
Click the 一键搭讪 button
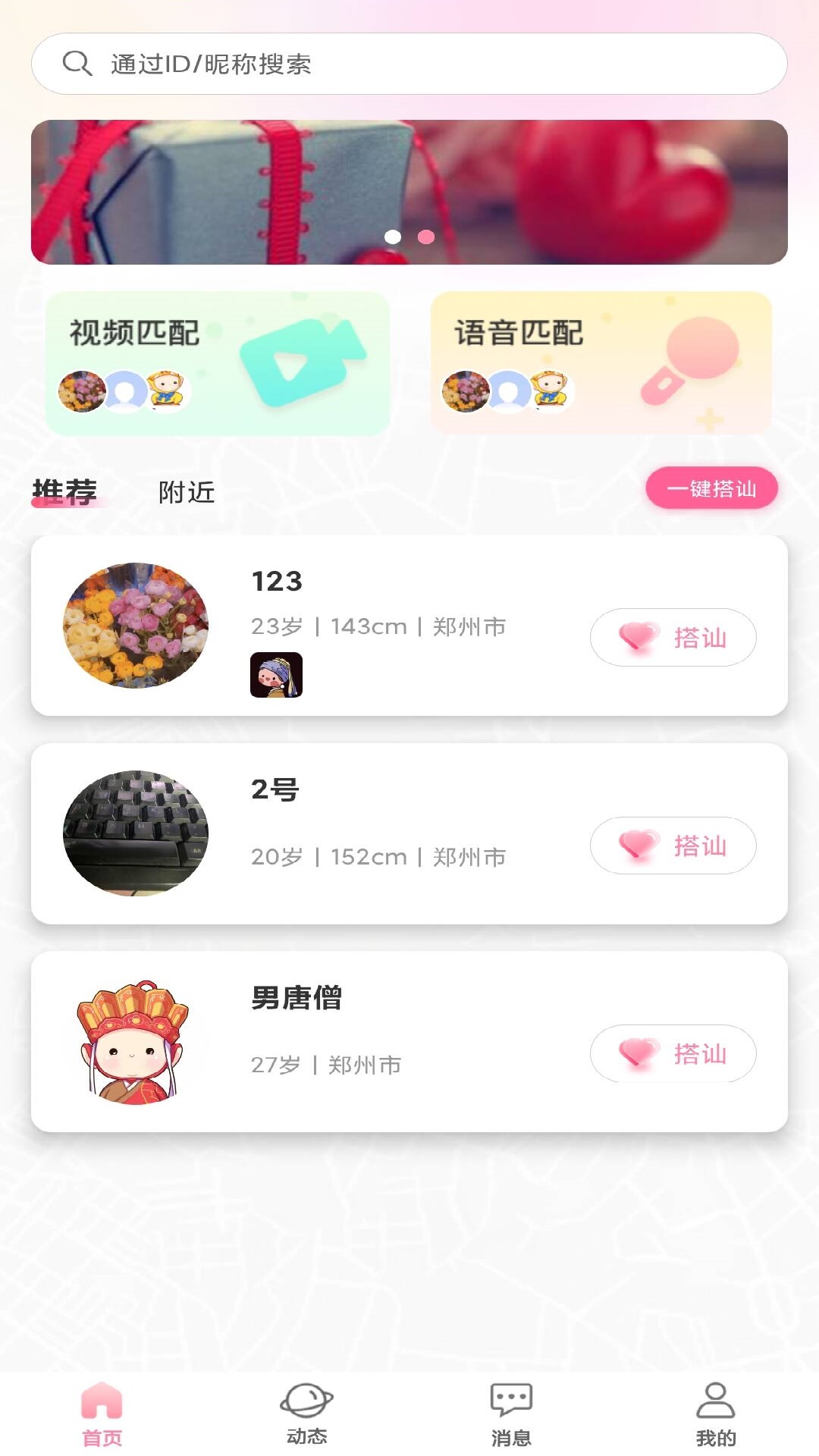pyautogui.click(x=712, y=489)
